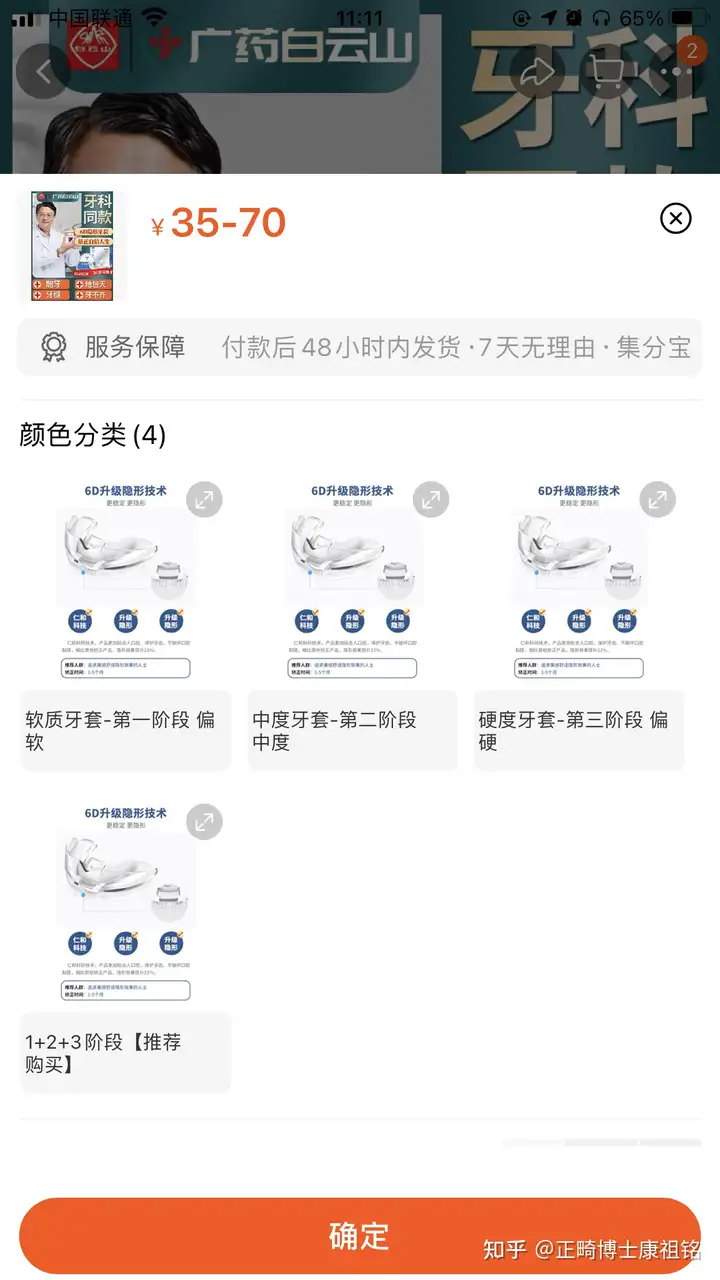
Task: Enlarge the 硬度牙套 option image
Action: (x=657, y=499)
